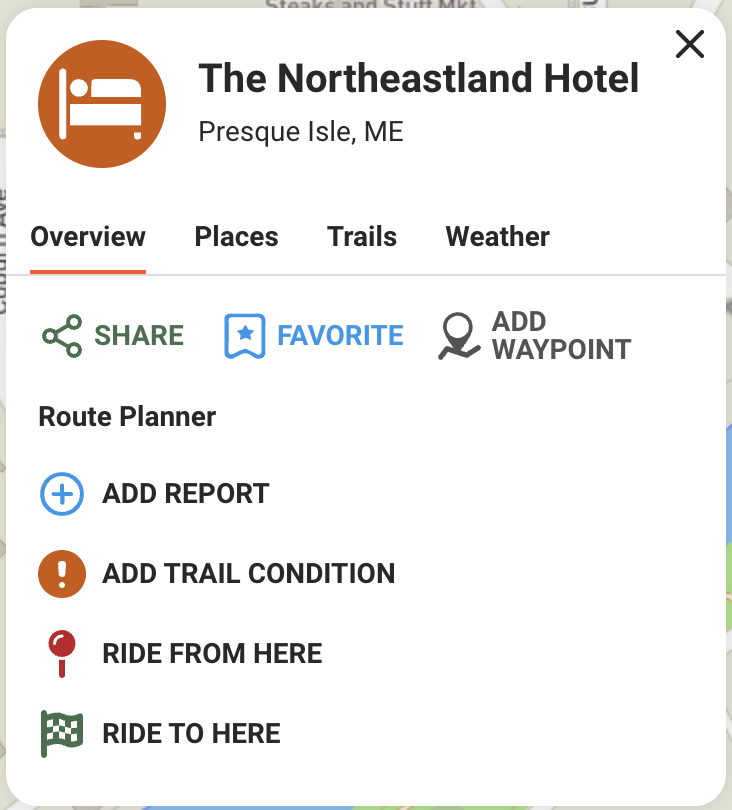Viewport: 732px width, 810px height.
Task: Click the red Ride From Here pin icon
Action: (60, 652)
